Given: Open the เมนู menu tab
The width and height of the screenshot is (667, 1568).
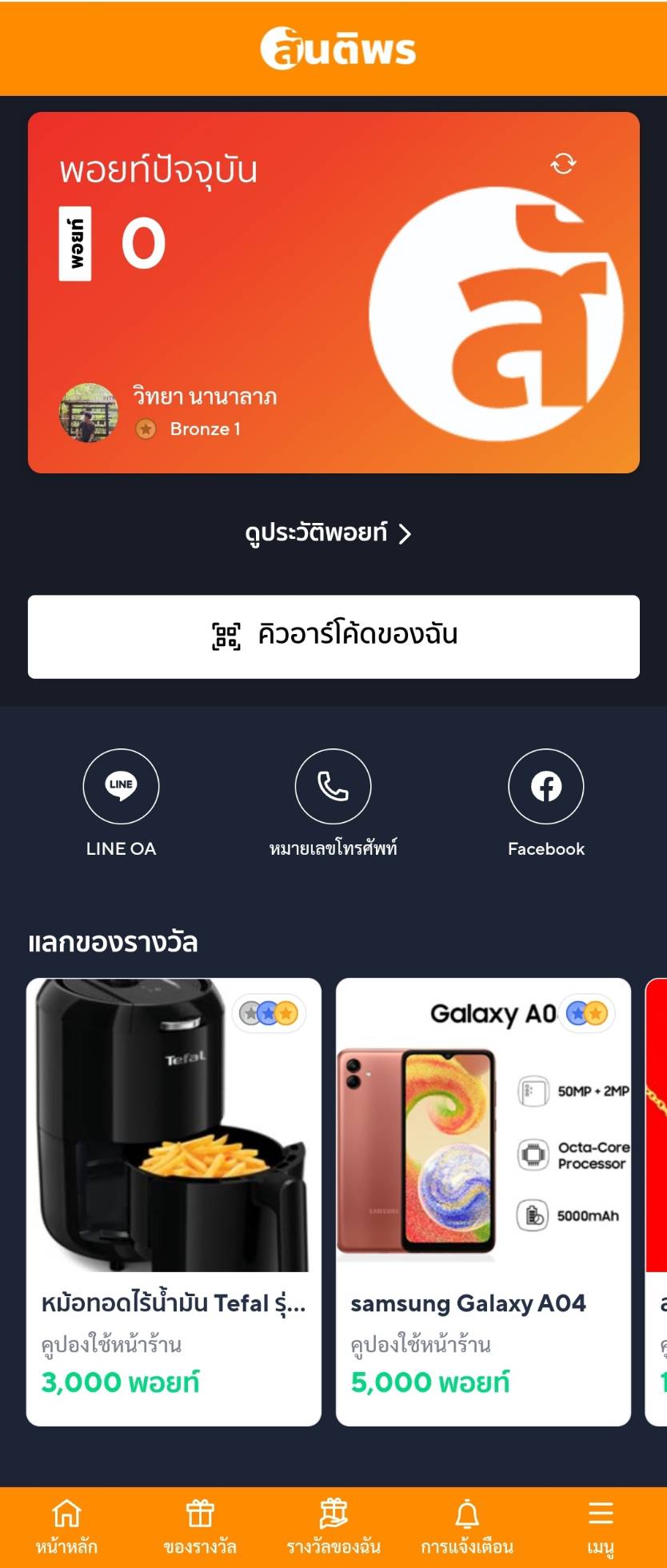Looking at the screenshot, I should (x=600, y=1526).
